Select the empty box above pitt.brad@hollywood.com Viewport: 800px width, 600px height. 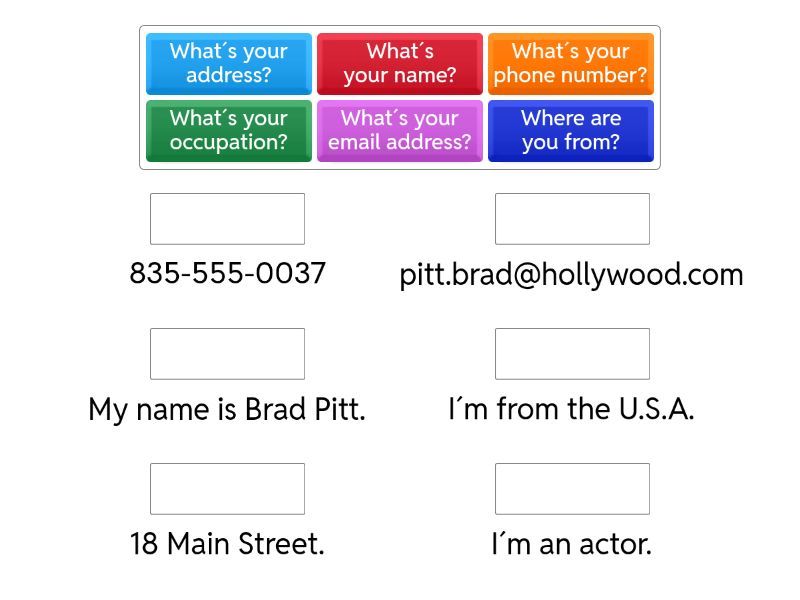[x=572, y=219]
